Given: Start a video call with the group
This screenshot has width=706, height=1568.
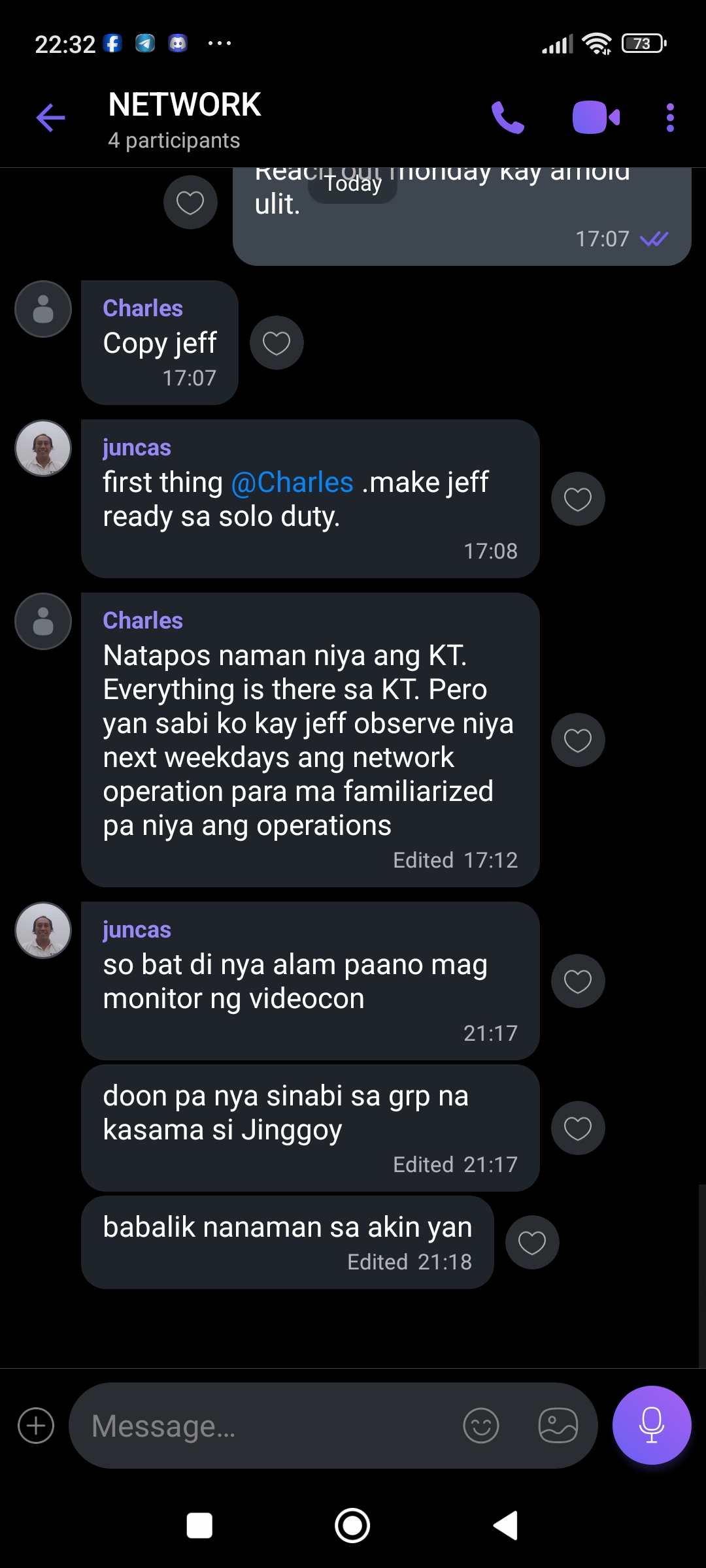Looking at the screenshot, I should point(596,118).
